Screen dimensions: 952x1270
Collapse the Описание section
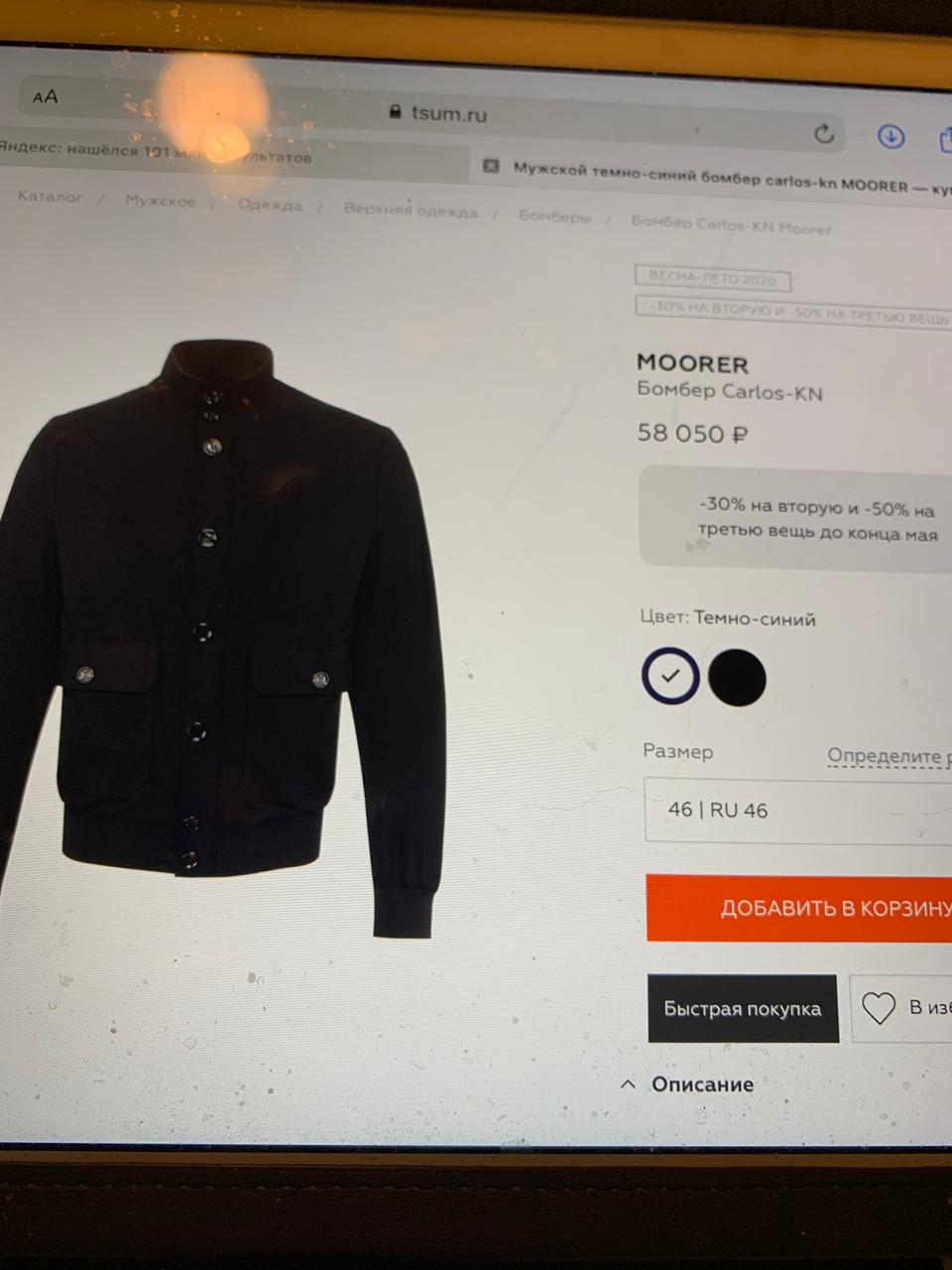click(686, 1084)
